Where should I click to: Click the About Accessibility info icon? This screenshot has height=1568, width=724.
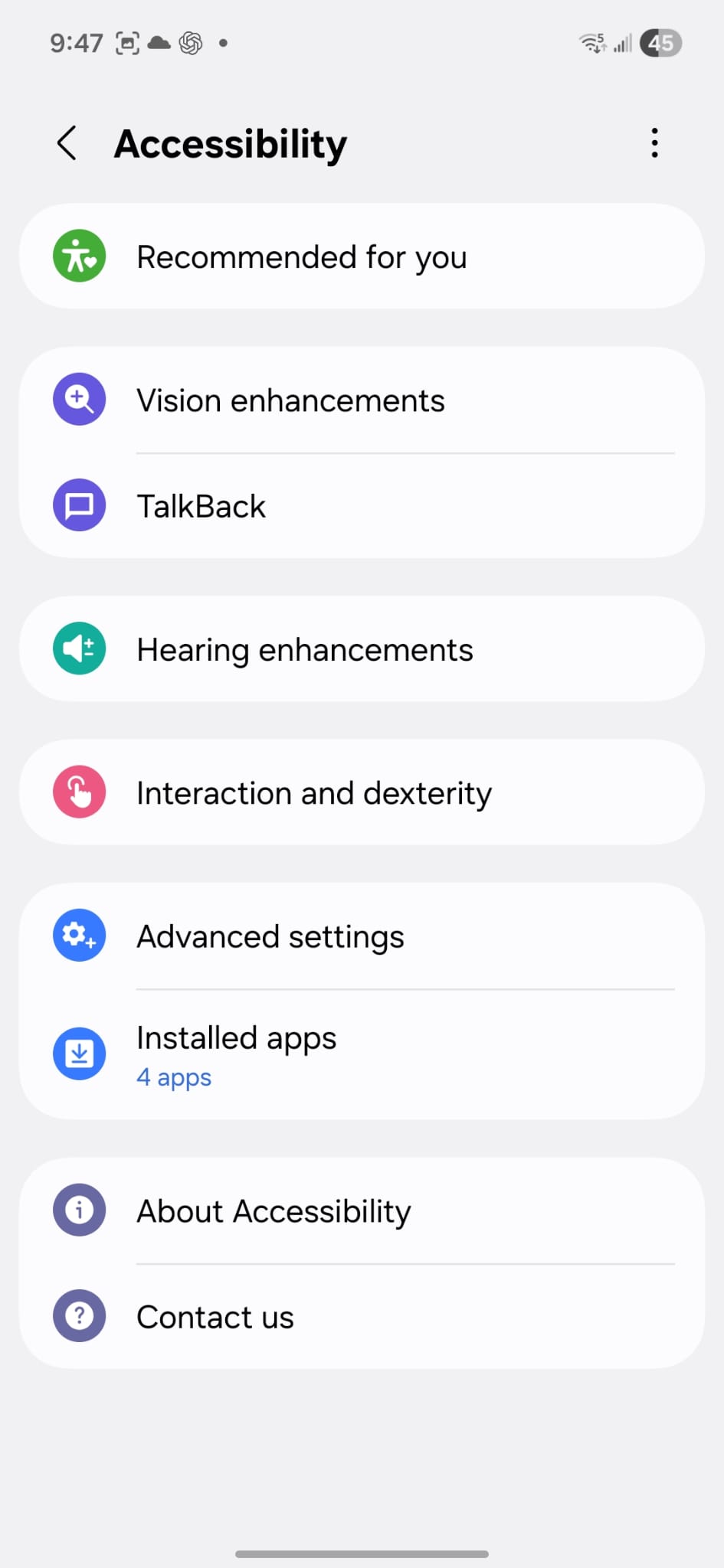tap(78, 1210)
